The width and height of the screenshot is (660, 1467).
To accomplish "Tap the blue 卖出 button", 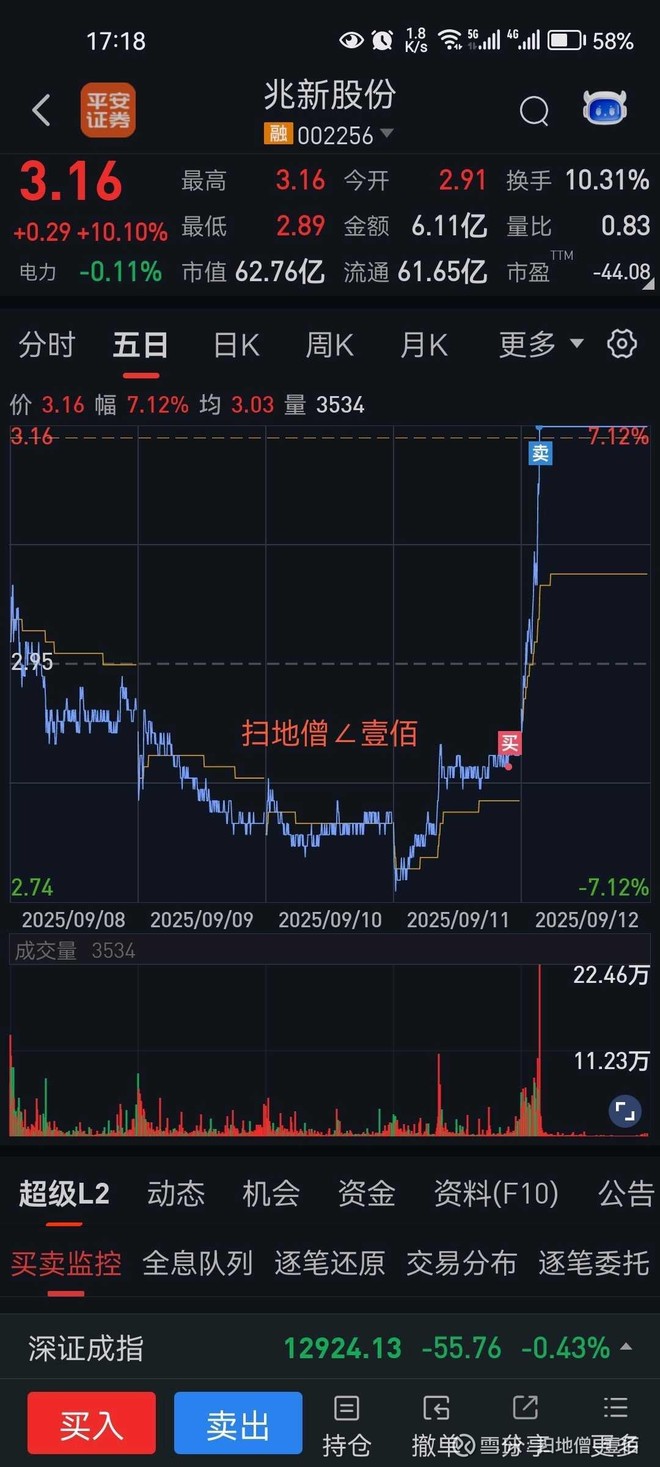I will click(x=238, y=1424).
